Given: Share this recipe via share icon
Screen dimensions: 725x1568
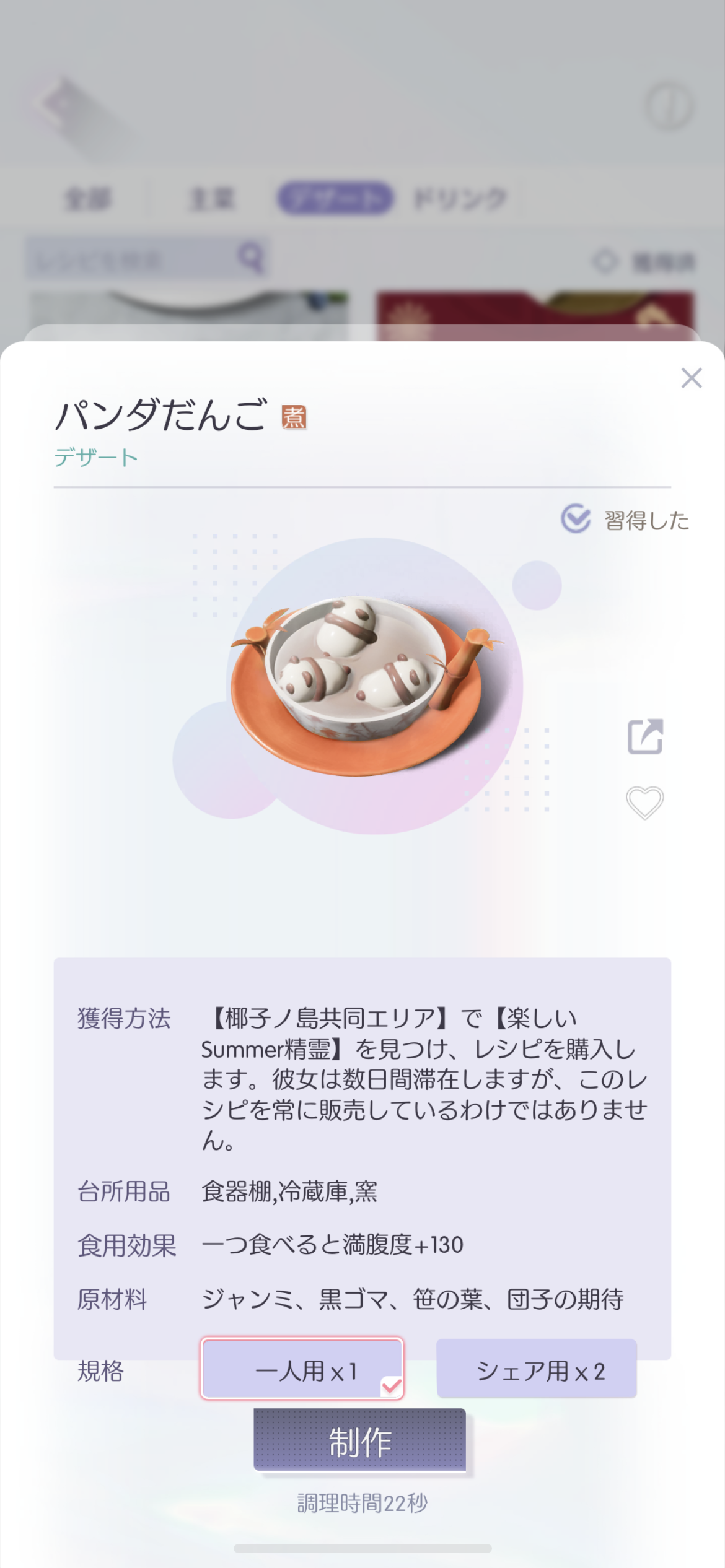Looking at the screenshot, I should (x=645, y=736).
